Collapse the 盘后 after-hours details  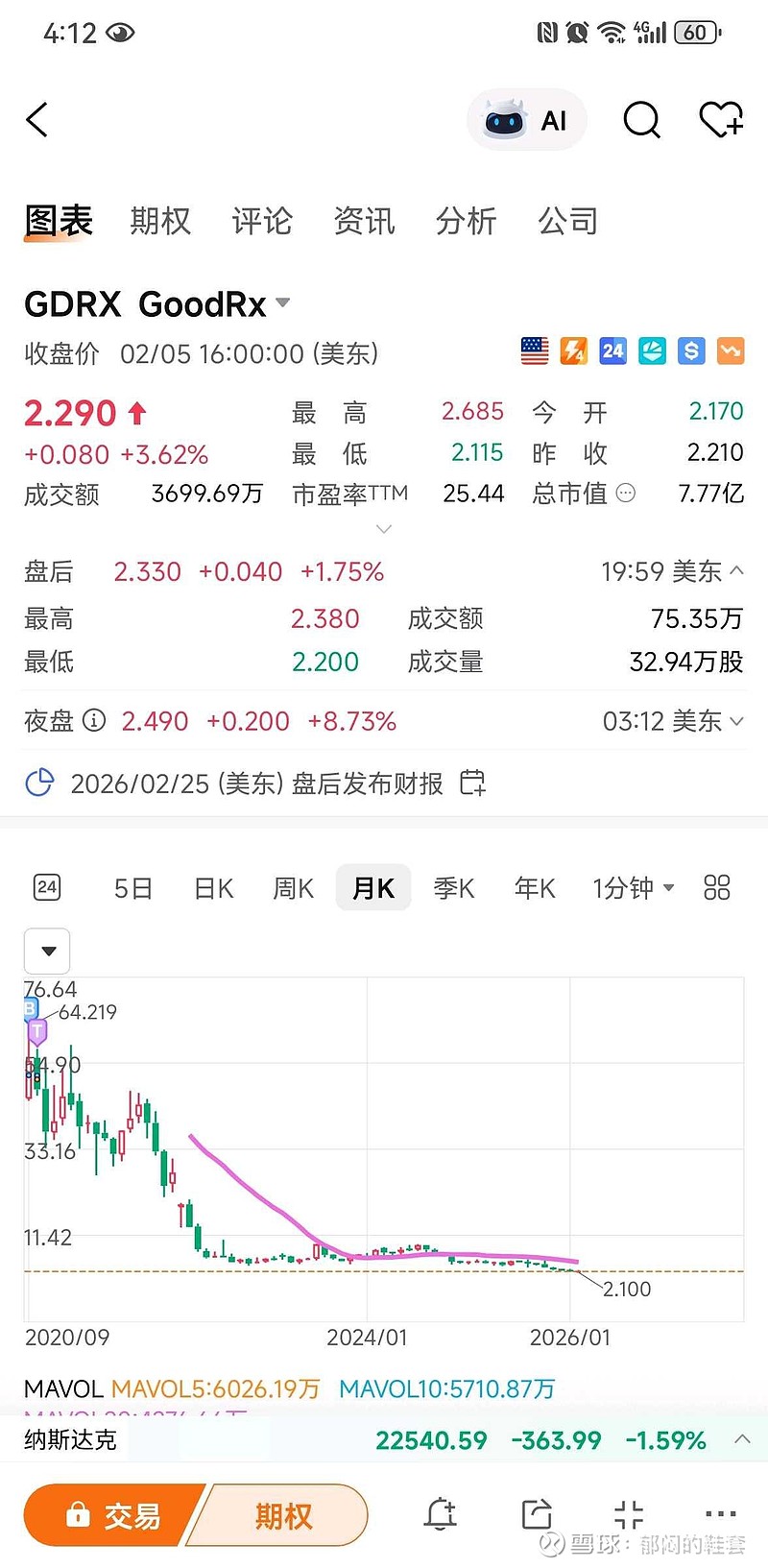pyautogui.click(x=736, y=571)
